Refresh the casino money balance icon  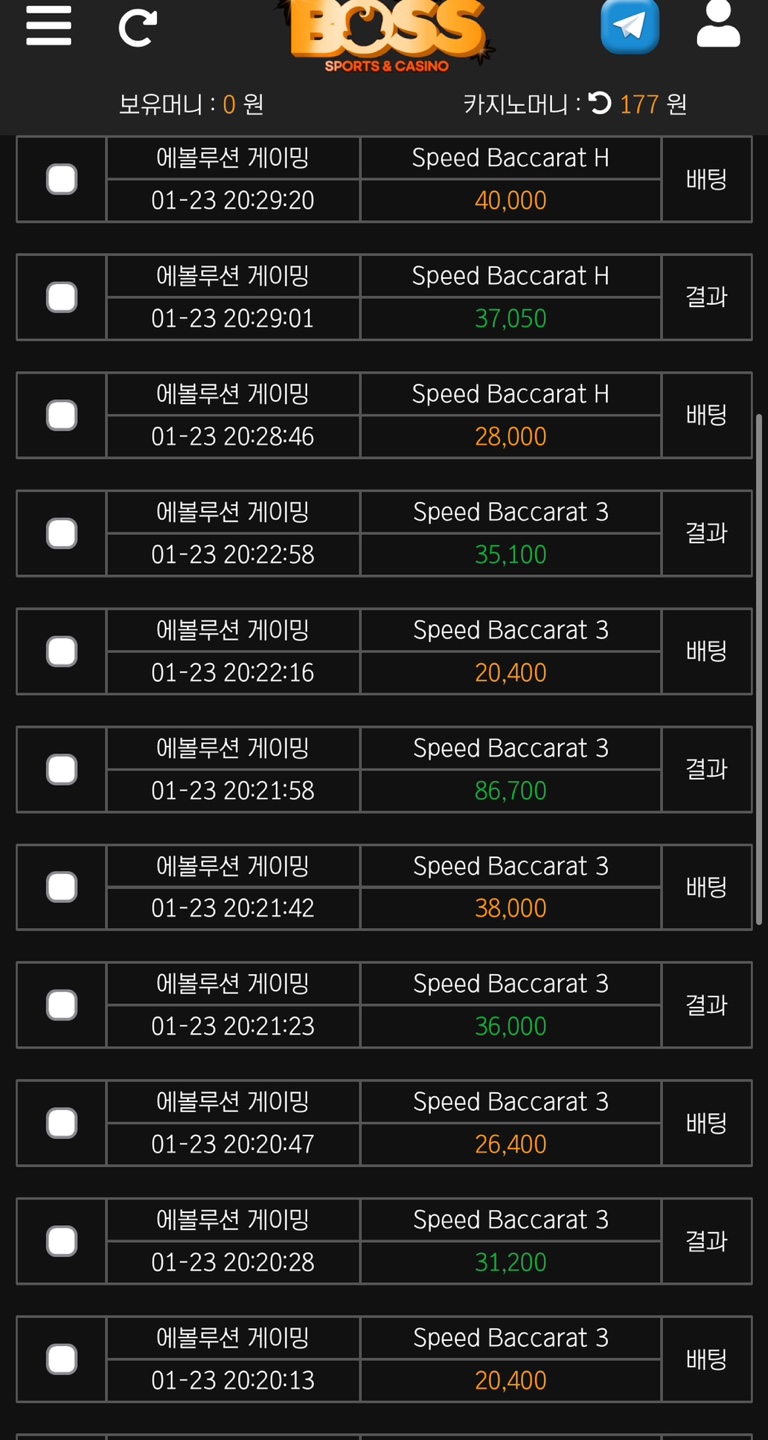click(x=600, y=103)
